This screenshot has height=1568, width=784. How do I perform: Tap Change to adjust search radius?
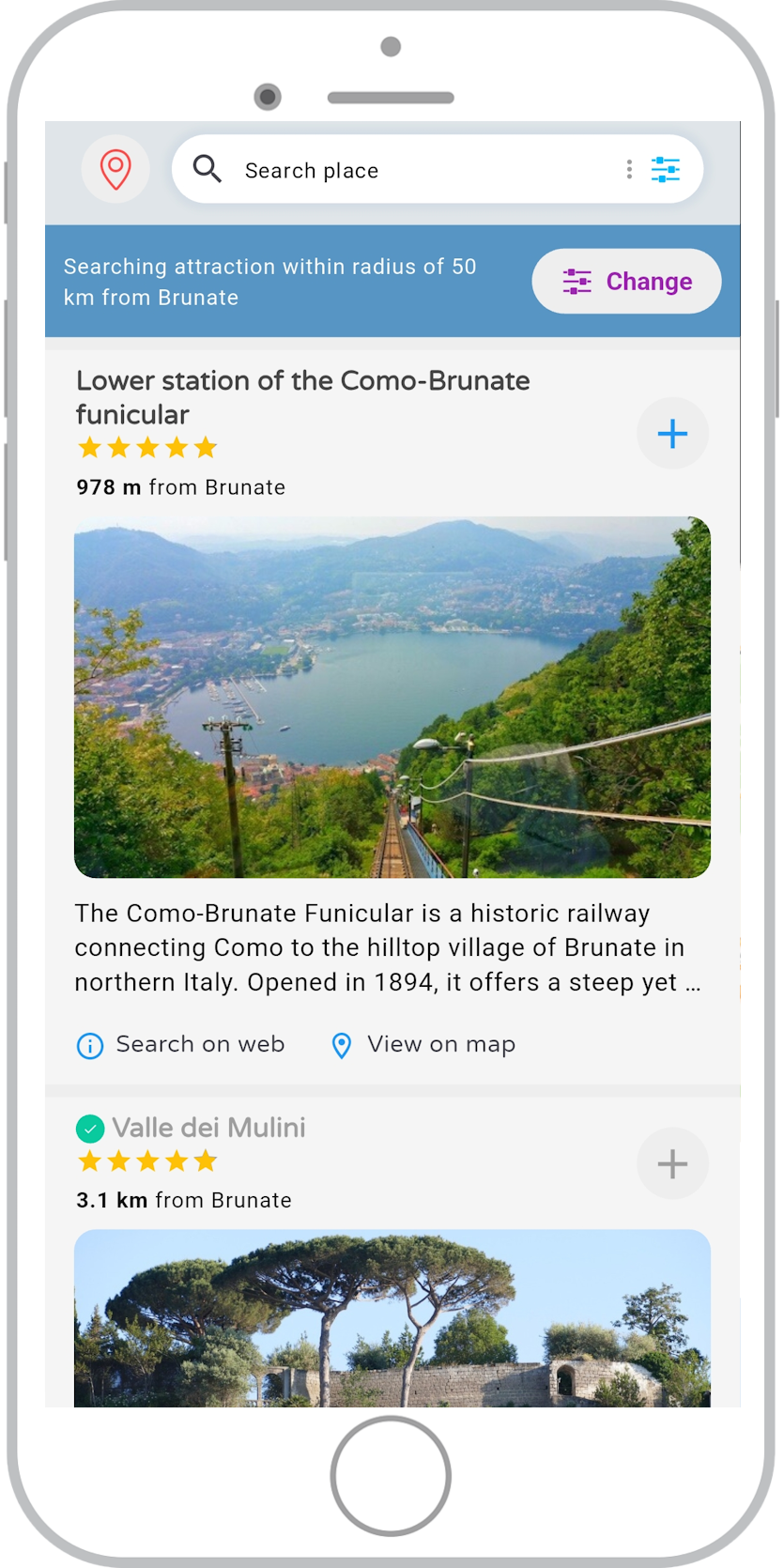(x=626, y=281)
